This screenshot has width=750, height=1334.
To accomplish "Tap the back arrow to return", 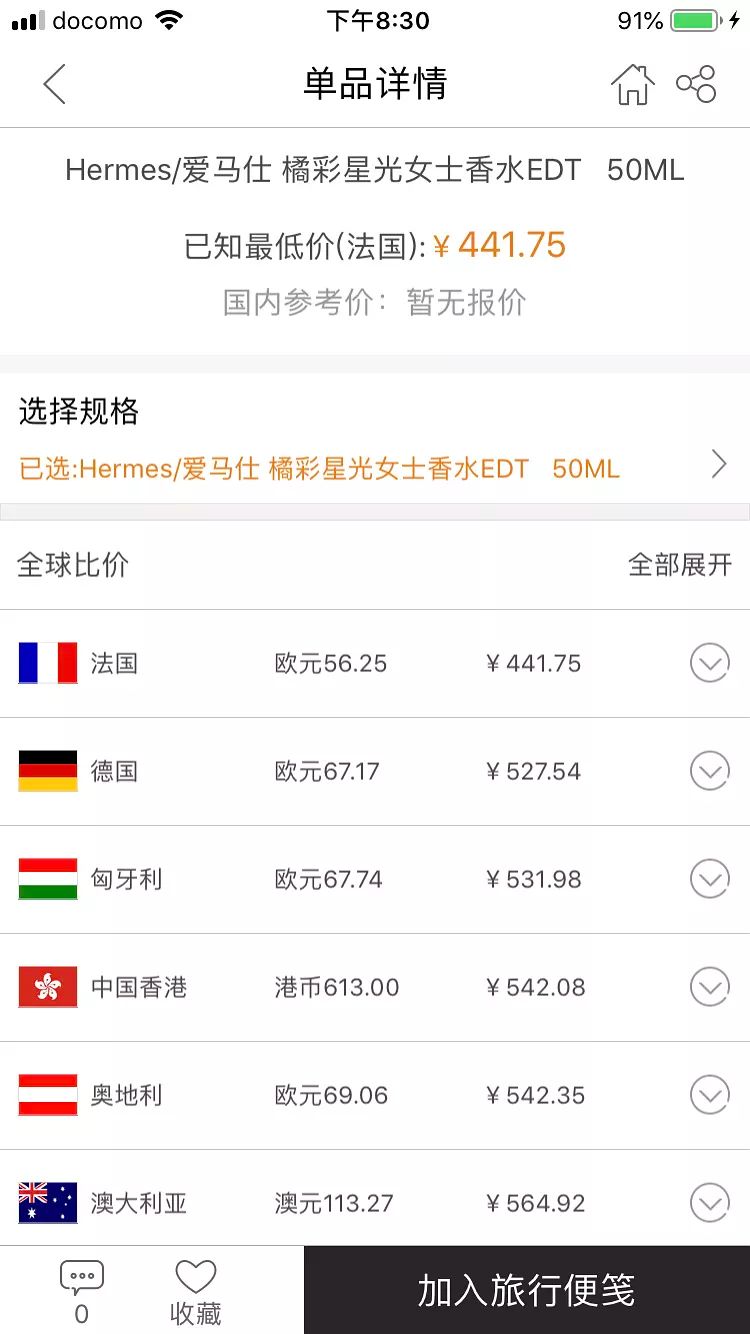I will (x=55, y=85).
